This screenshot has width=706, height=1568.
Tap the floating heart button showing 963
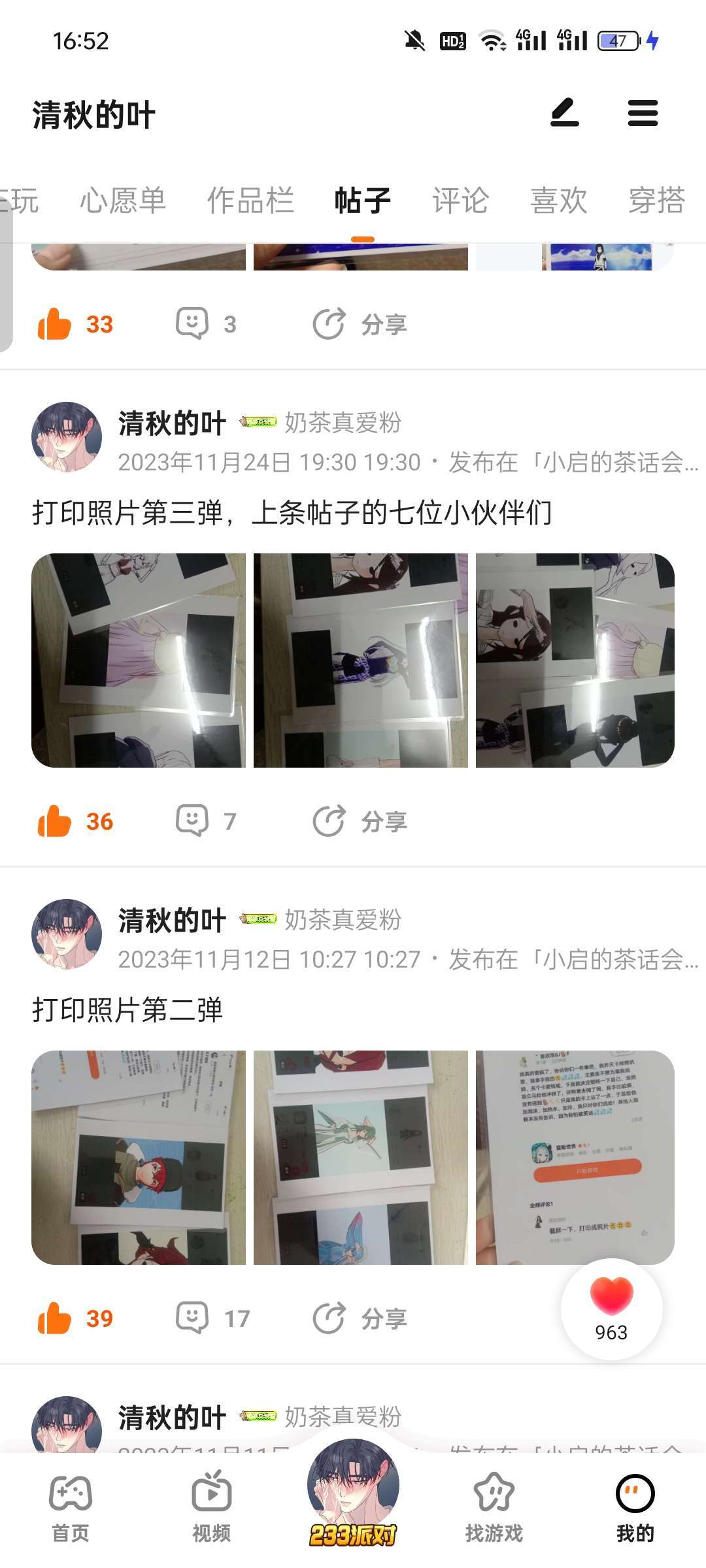pyautogui.click(x=611, y=1309)
